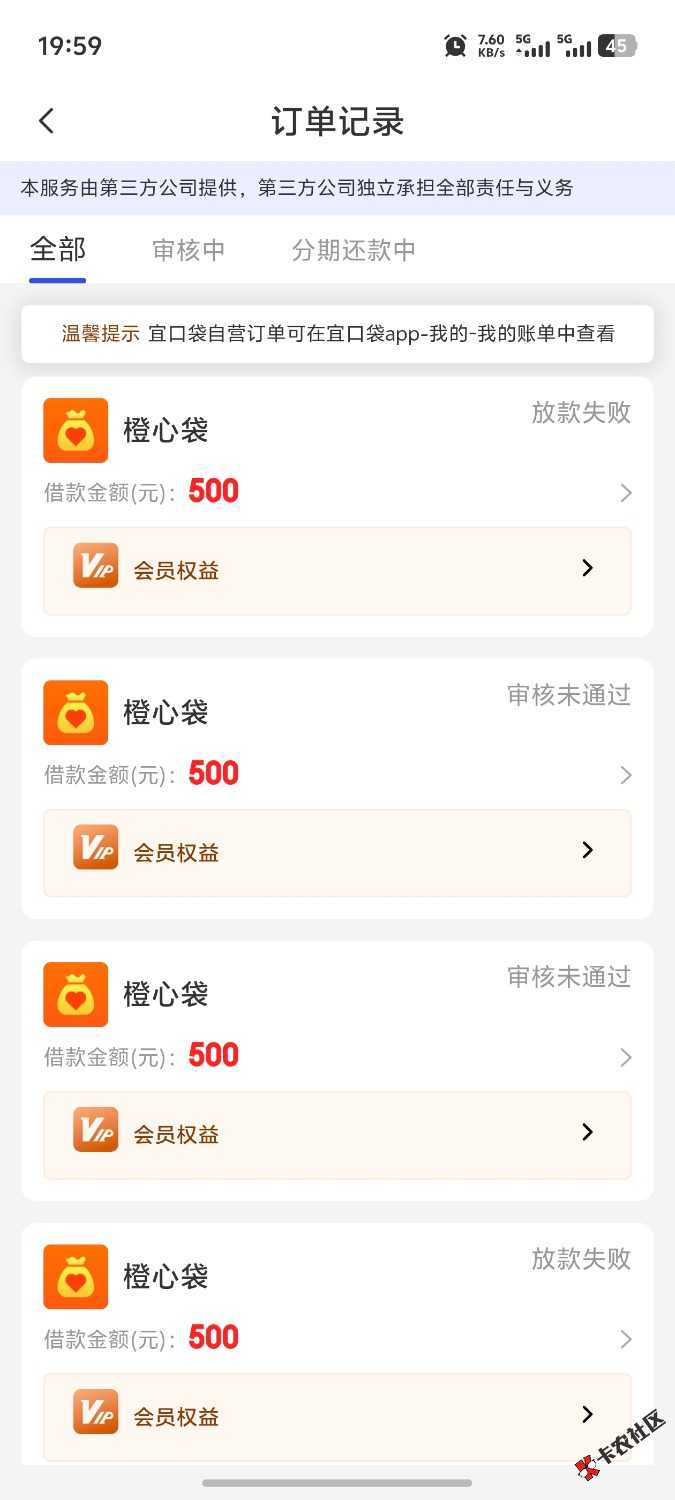This screenshot has height=1500, width=675.
Task: Select the 全部 tab
Action: click(58, 249)
